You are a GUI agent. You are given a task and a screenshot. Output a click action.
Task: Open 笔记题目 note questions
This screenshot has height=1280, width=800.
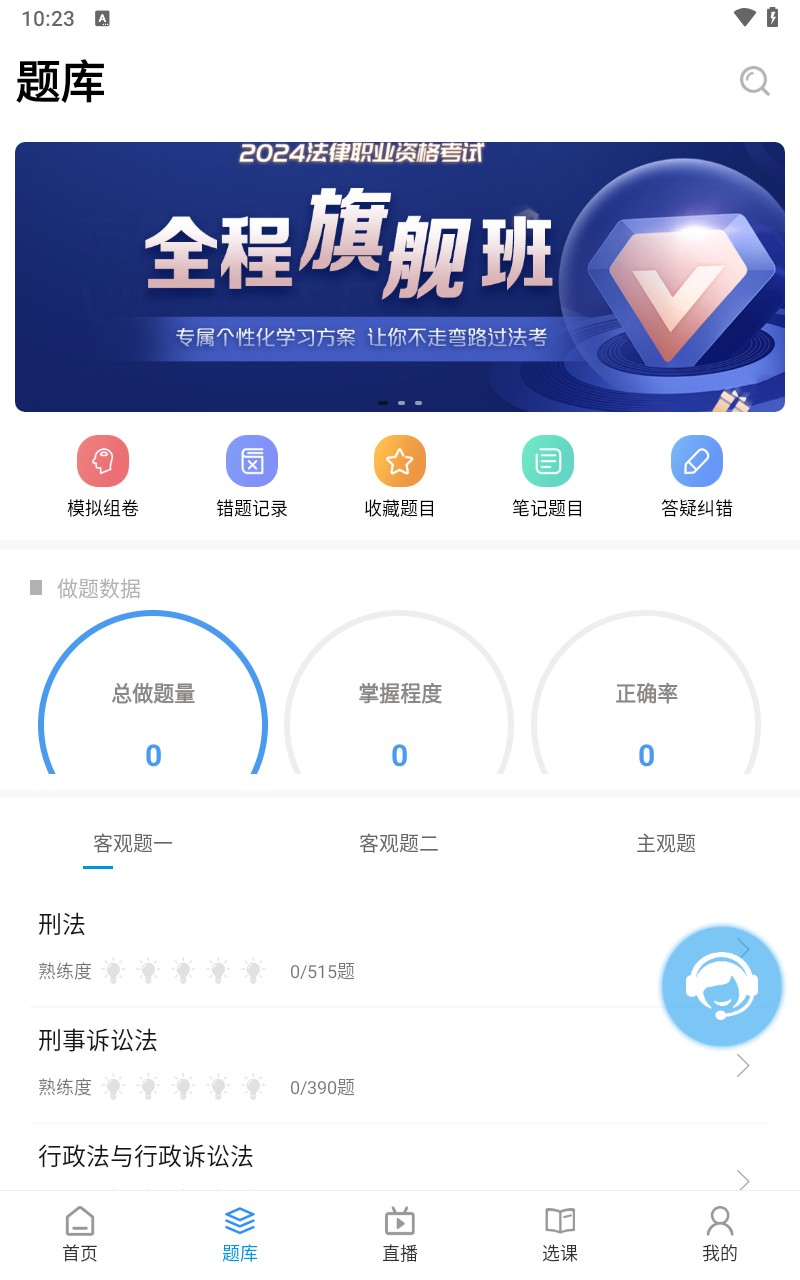point(547,475)
